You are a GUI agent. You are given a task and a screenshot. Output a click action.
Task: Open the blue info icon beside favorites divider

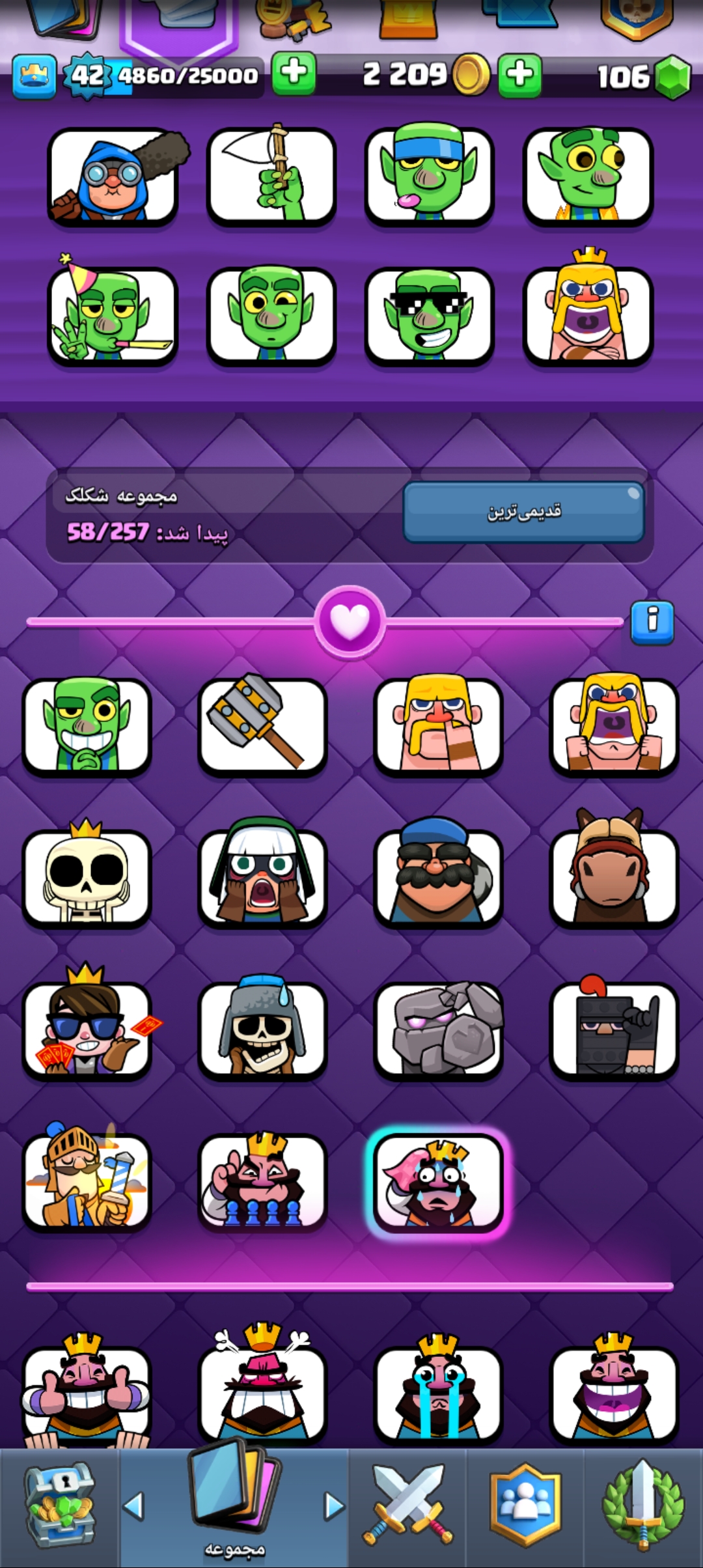pyautogui.click(x=652, y=623)
